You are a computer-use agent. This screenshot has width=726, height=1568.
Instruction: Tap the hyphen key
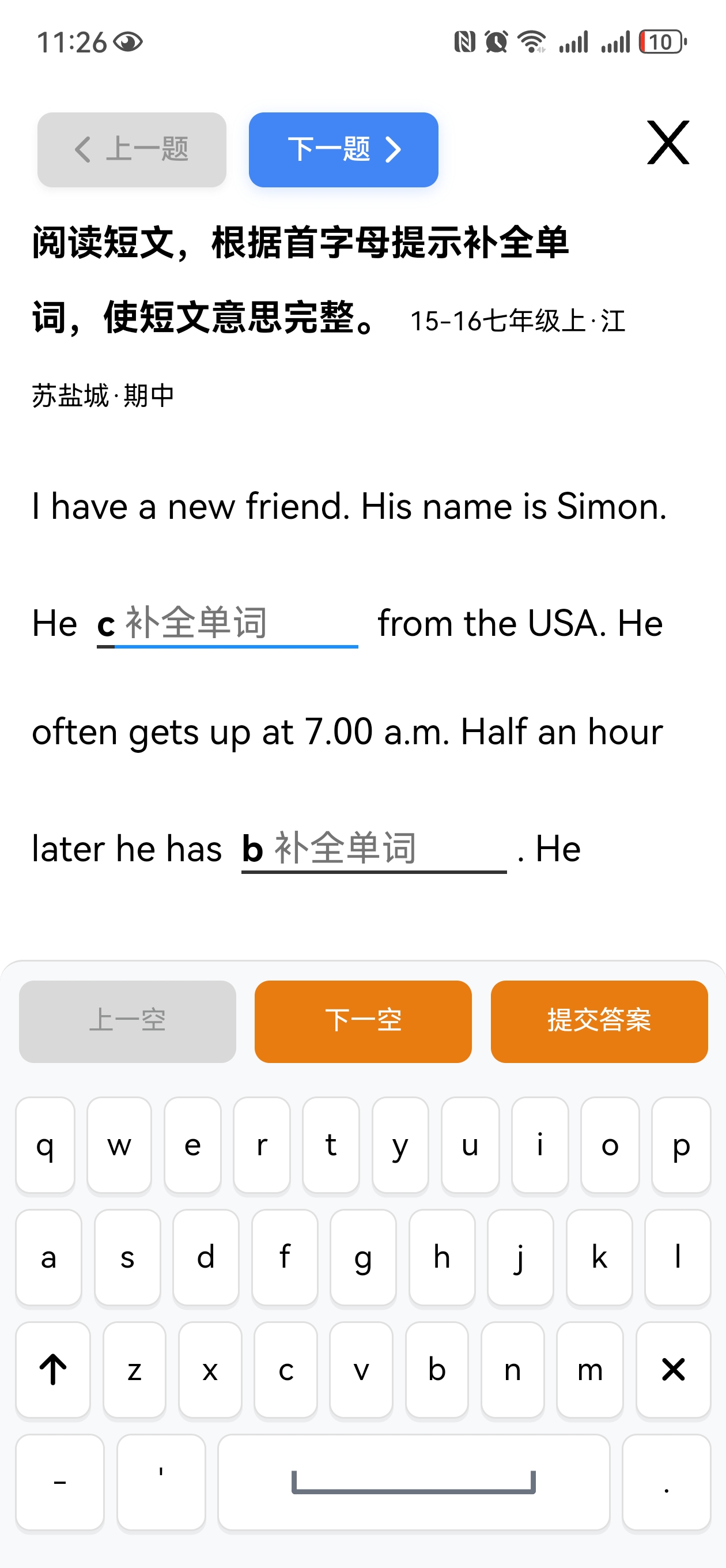click(60, 1482)
